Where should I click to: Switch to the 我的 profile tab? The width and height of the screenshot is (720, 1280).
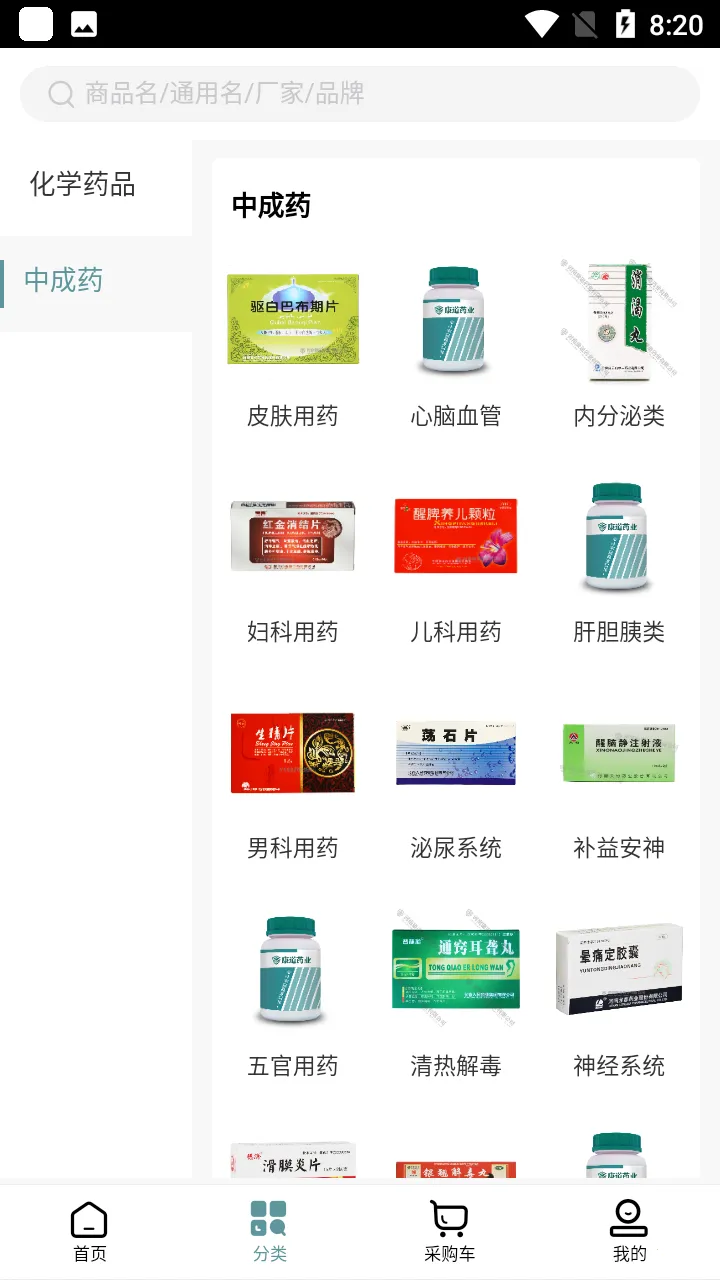pos(630,1232)
